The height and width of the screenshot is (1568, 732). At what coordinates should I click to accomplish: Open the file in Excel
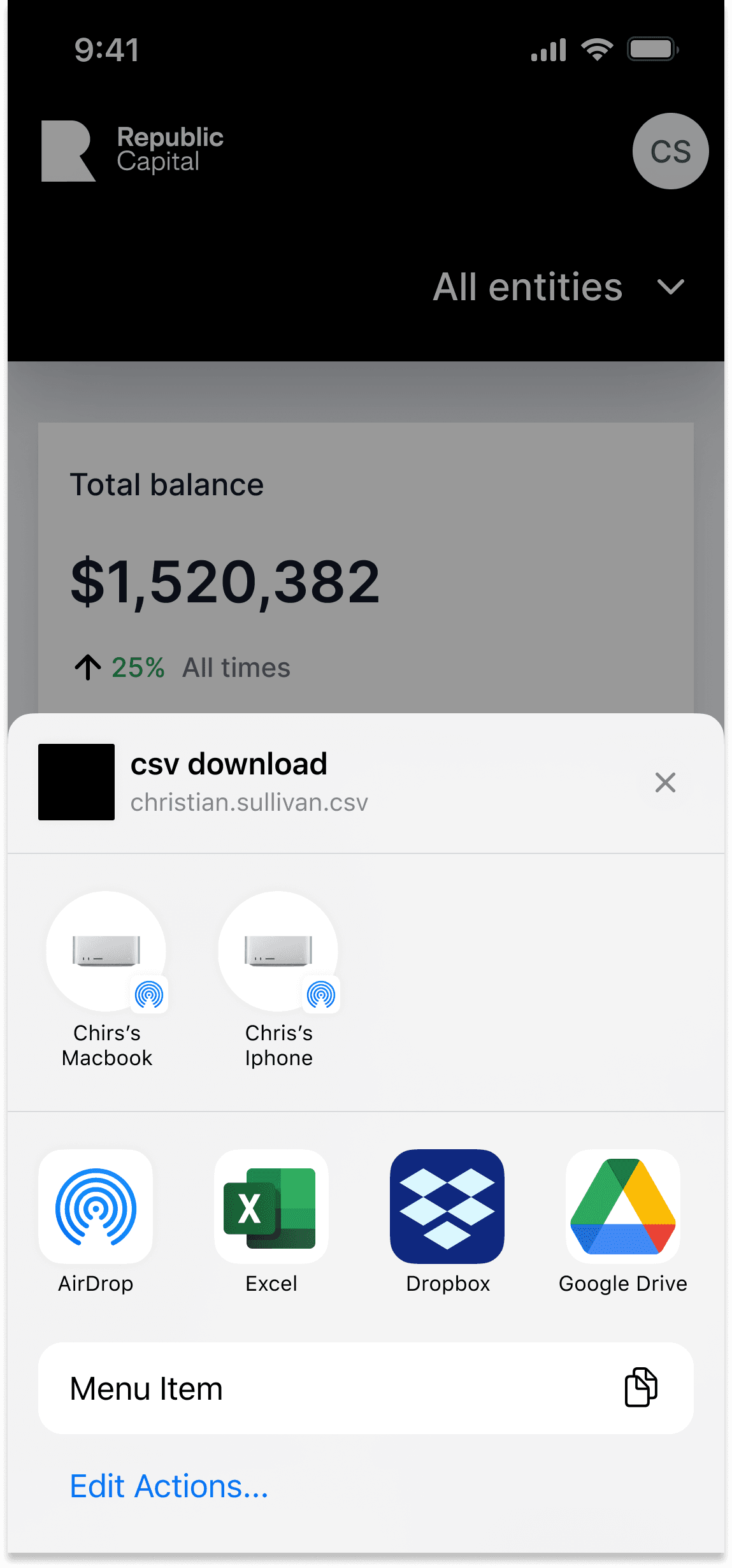pyautogui.click(x=271, y=1207)
